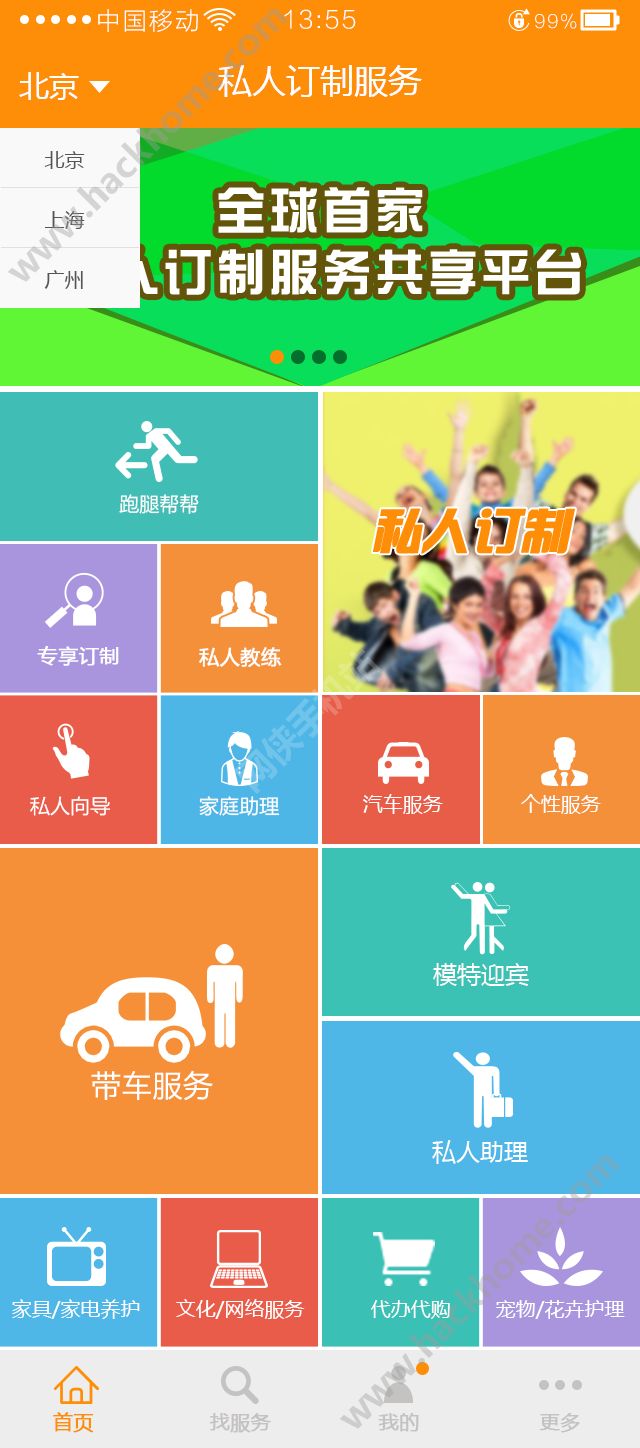Choose 广州 from the city list
This screenshot has width=640, height=1448.
click(x=66, y=280)
